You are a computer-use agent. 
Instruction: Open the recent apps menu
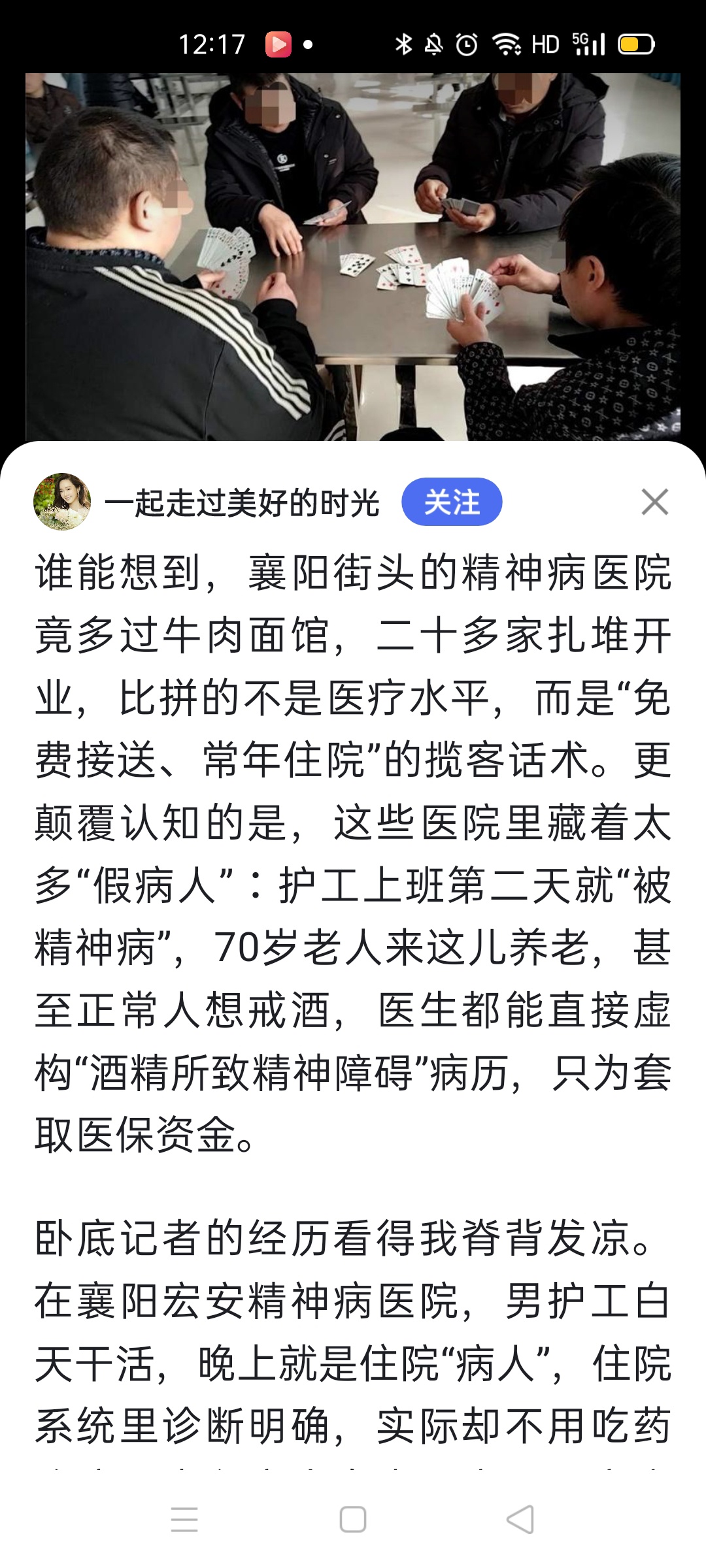pos(184,1519)
